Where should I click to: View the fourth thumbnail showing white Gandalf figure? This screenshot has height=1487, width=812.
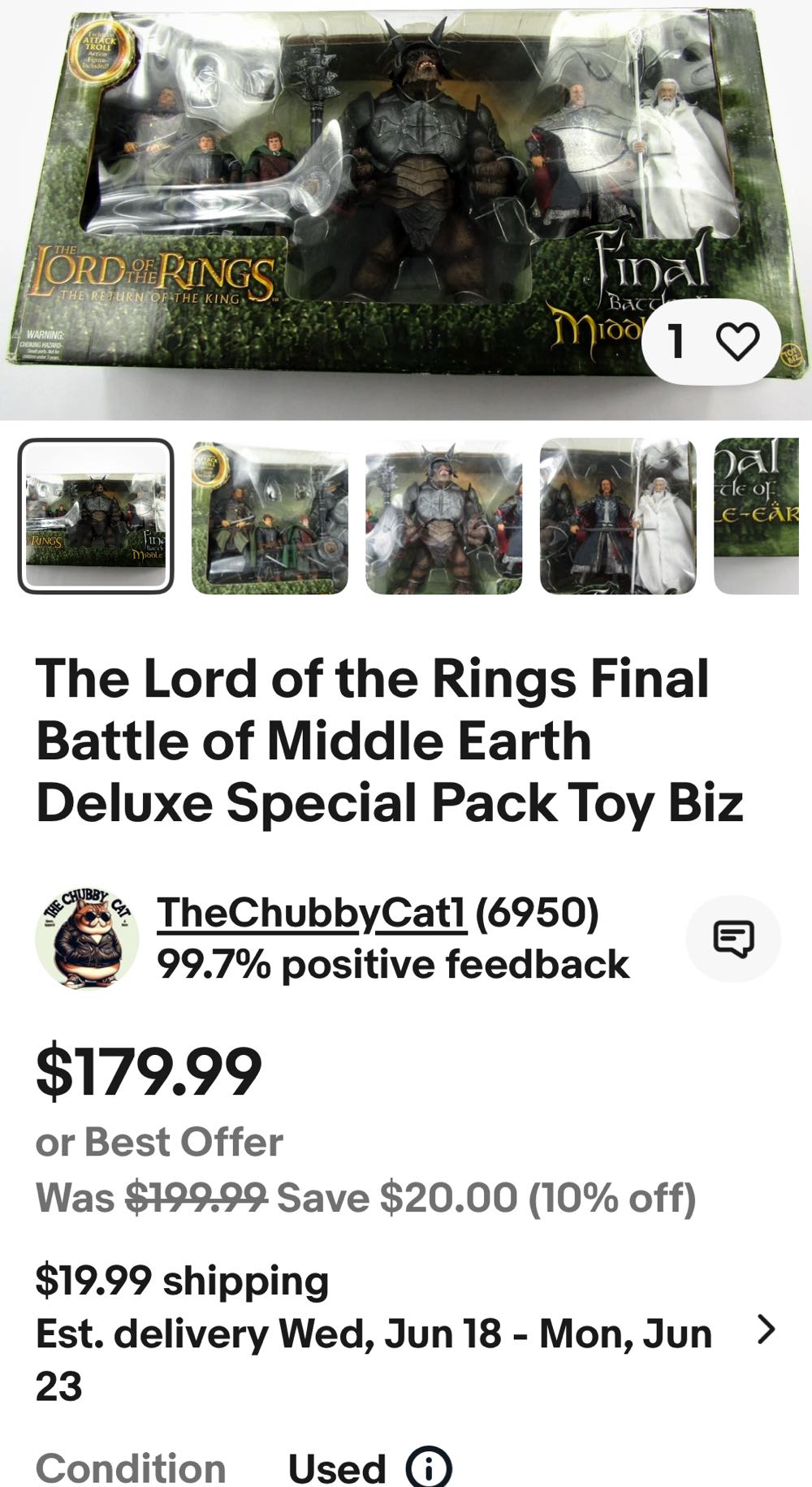point(617,517)
